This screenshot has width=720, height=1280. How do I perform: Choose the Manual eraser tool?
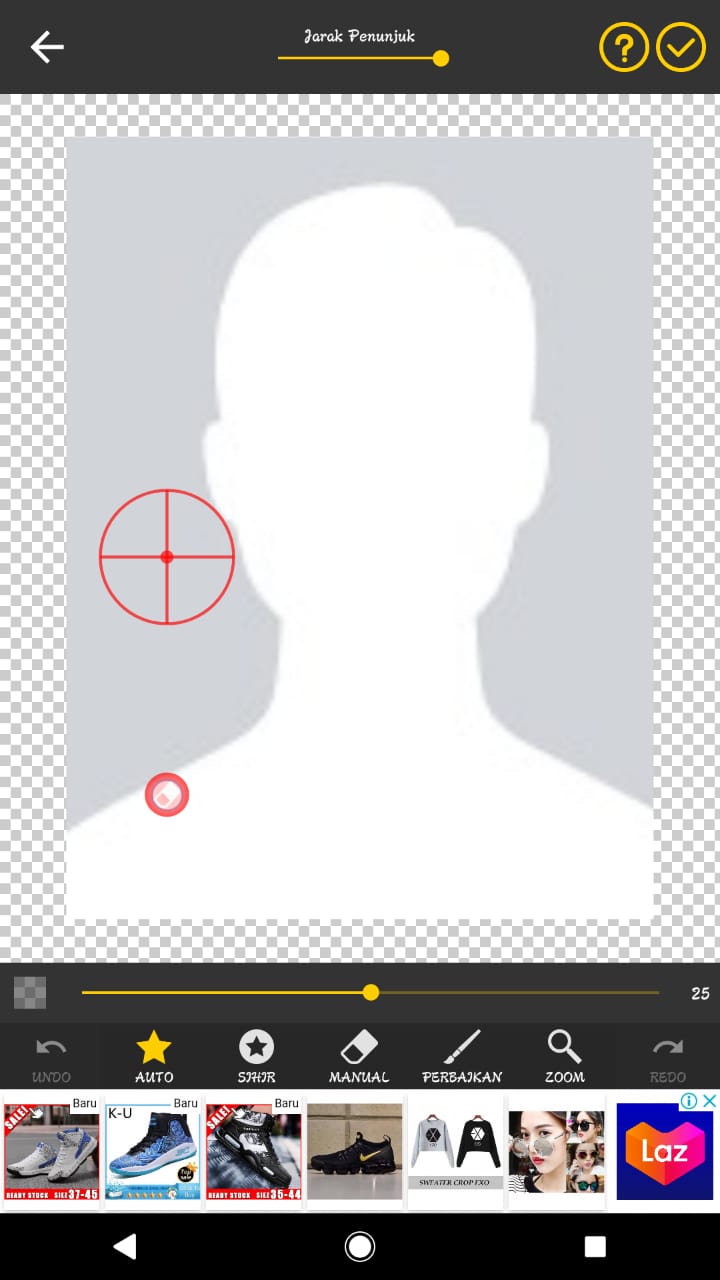(x=359, y=1058)
